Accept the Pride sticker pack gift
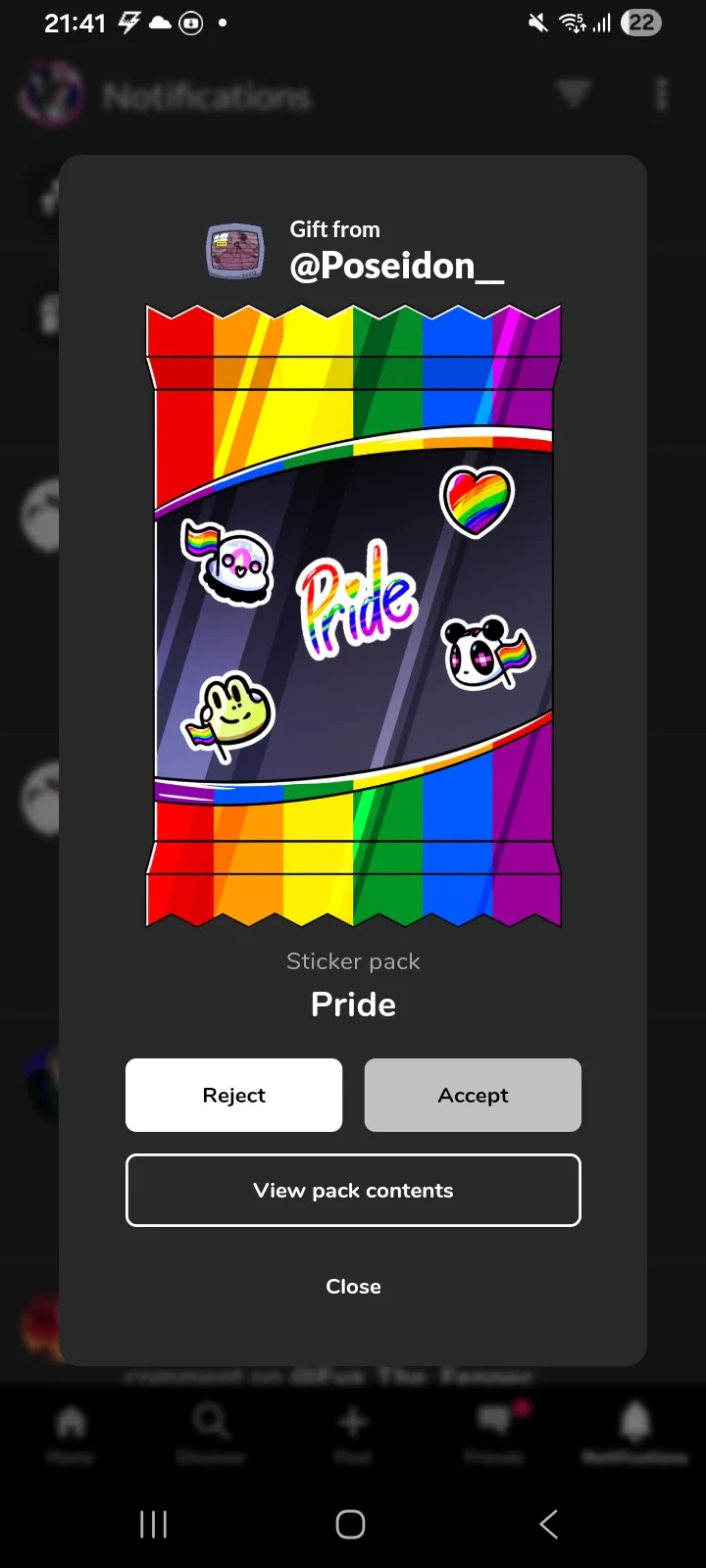 tap(473, 1095)
